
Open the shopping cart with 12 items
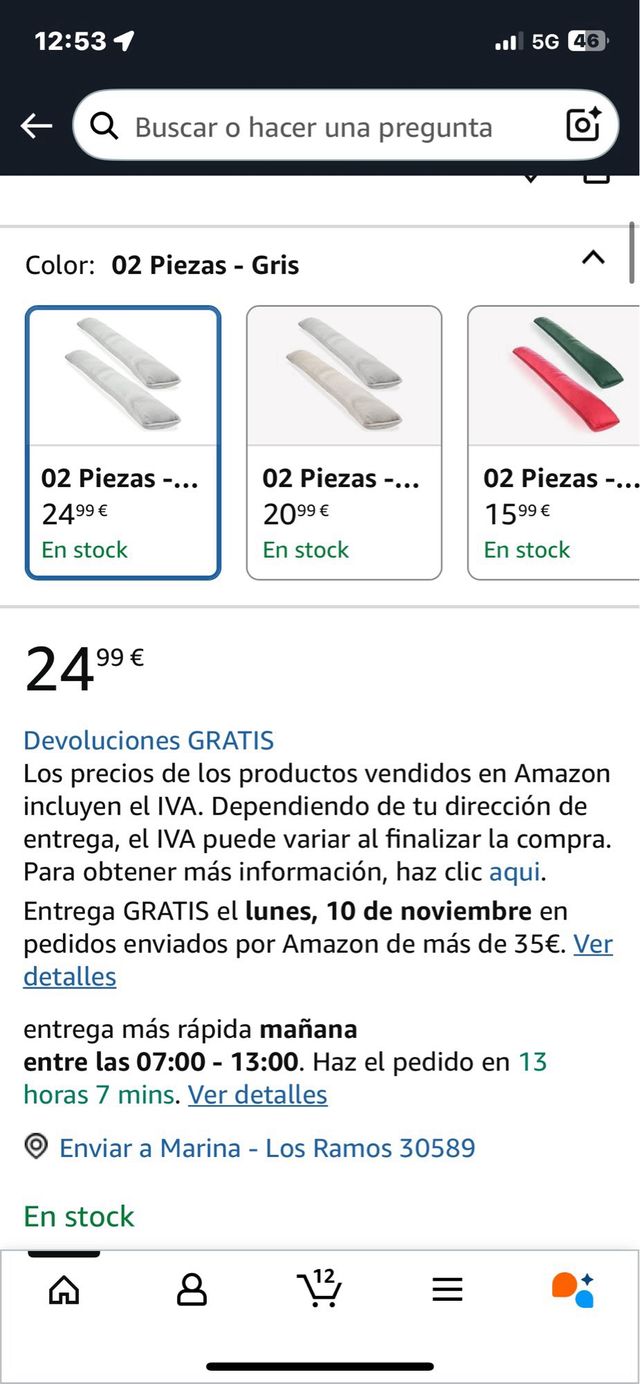[319, 1289]
